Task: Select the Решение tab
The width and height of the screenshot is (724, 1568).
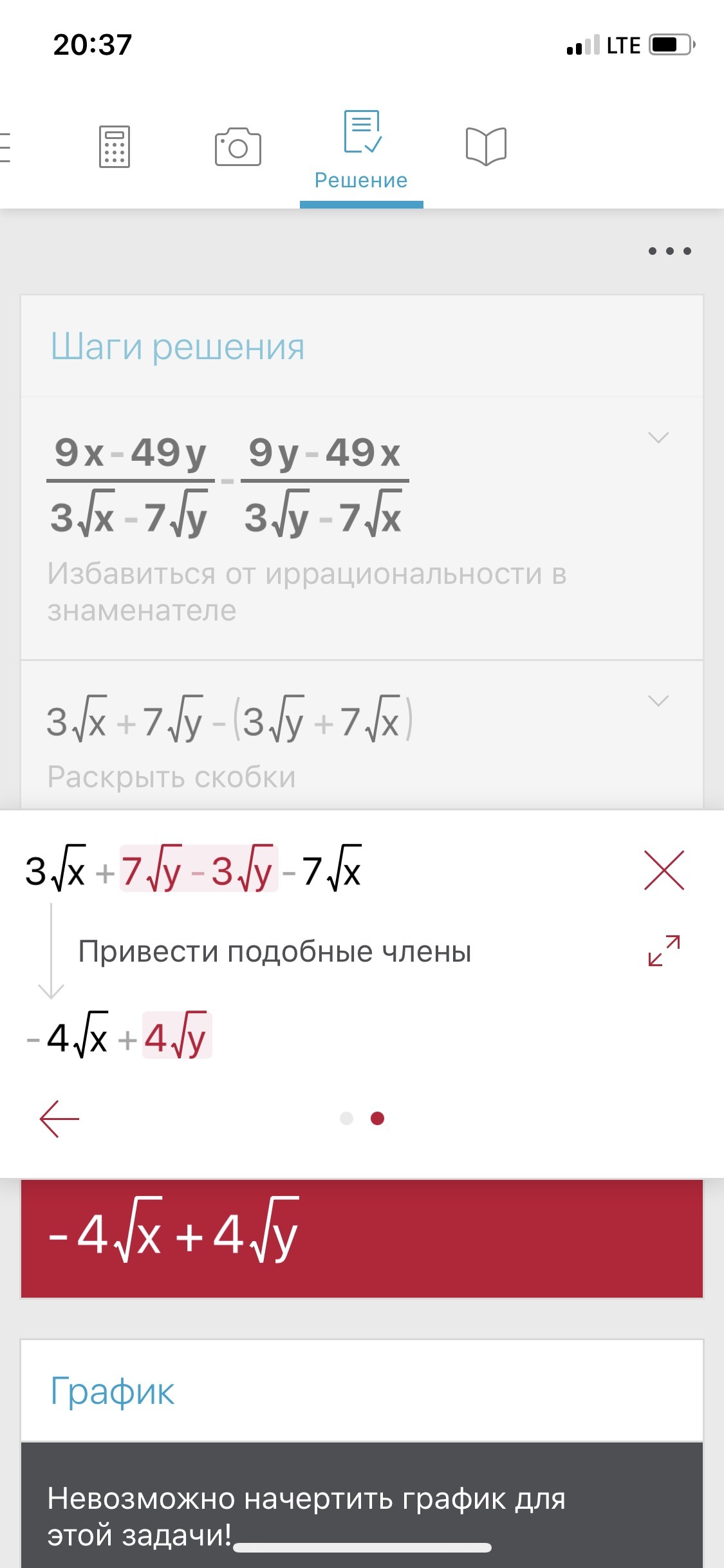Action: point(361,151)
